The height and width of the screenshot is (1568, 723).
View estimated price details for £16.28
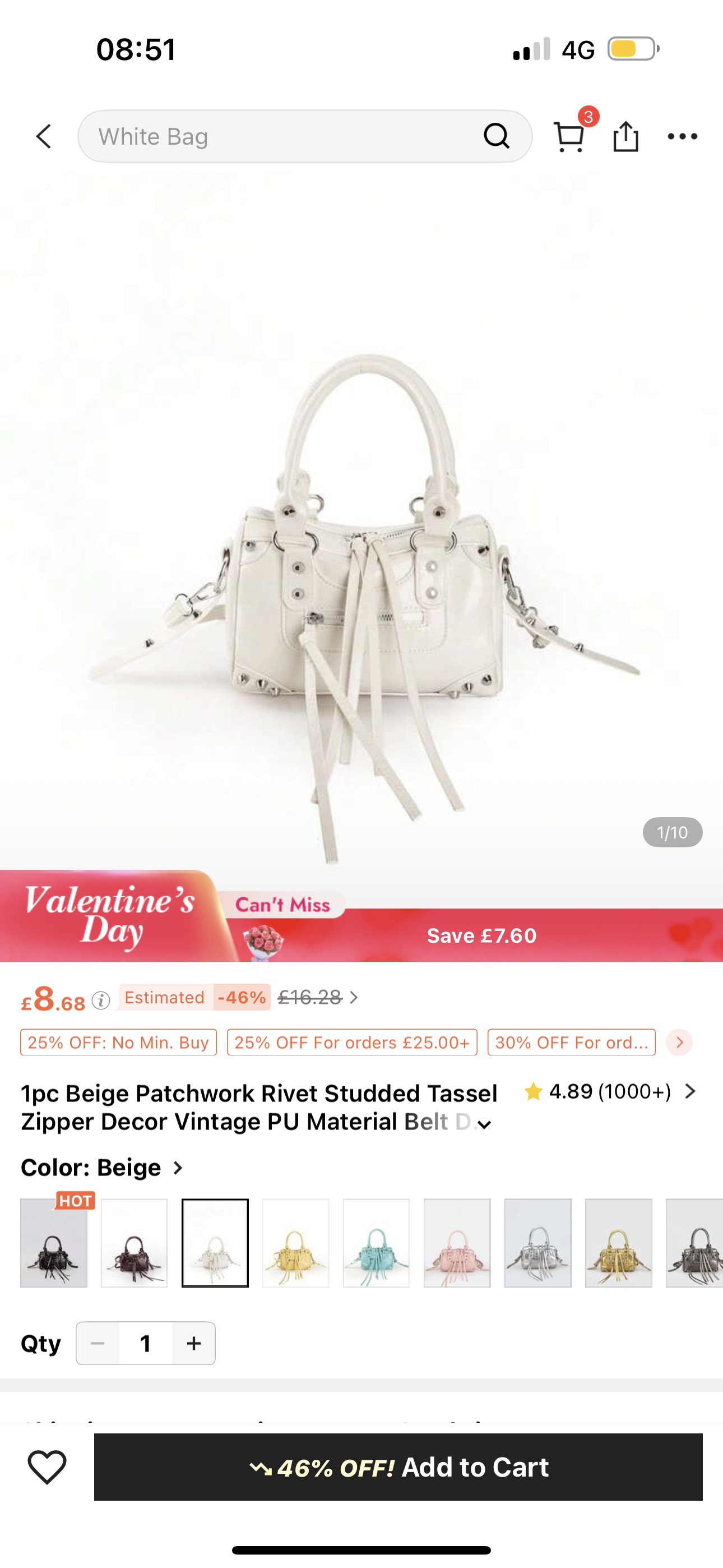pyautogui.click(x=319, y=997)
